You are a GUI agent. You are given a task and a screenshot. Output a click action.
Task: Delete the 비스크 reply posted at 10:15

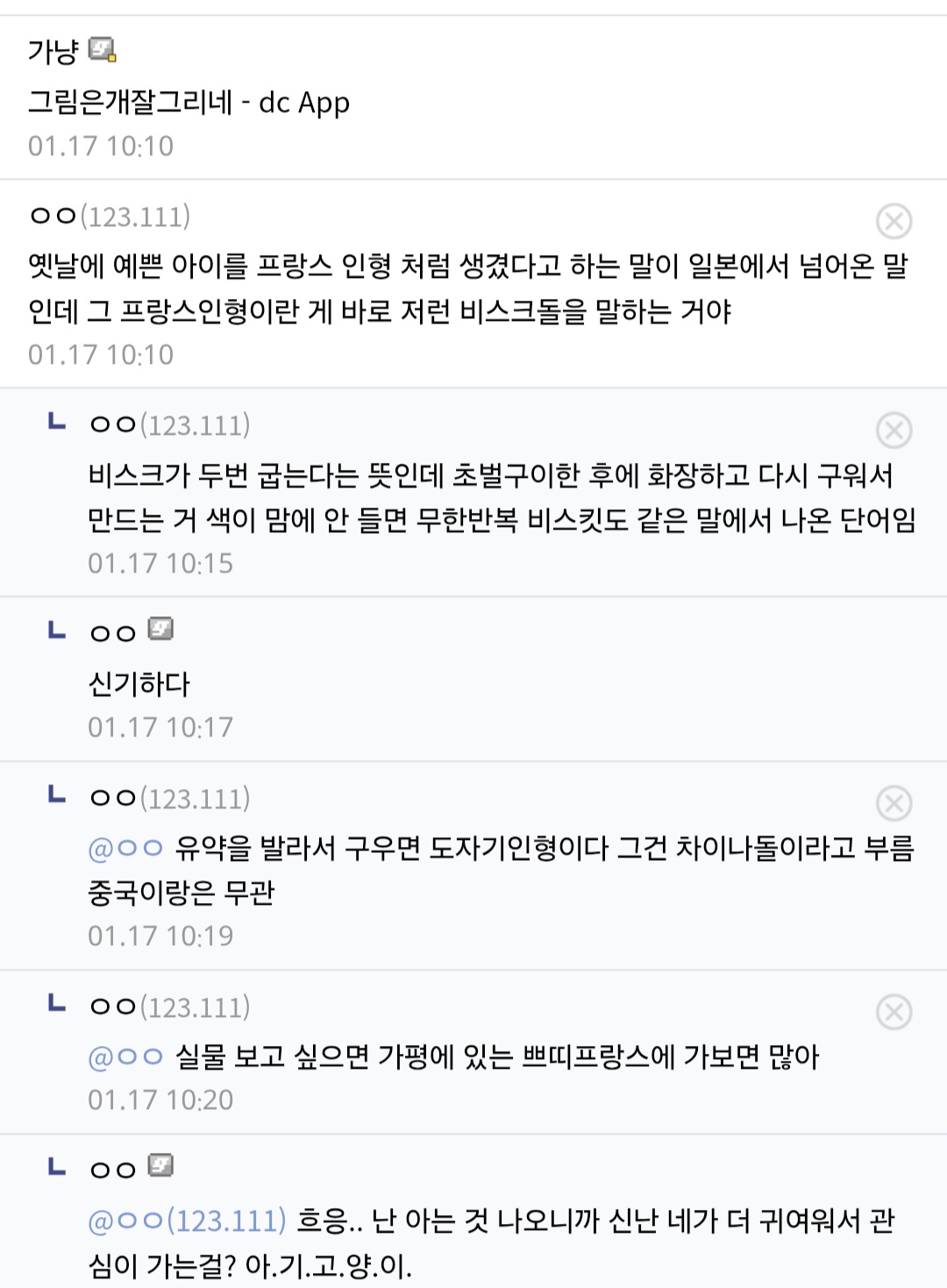(x=894, y=431)
